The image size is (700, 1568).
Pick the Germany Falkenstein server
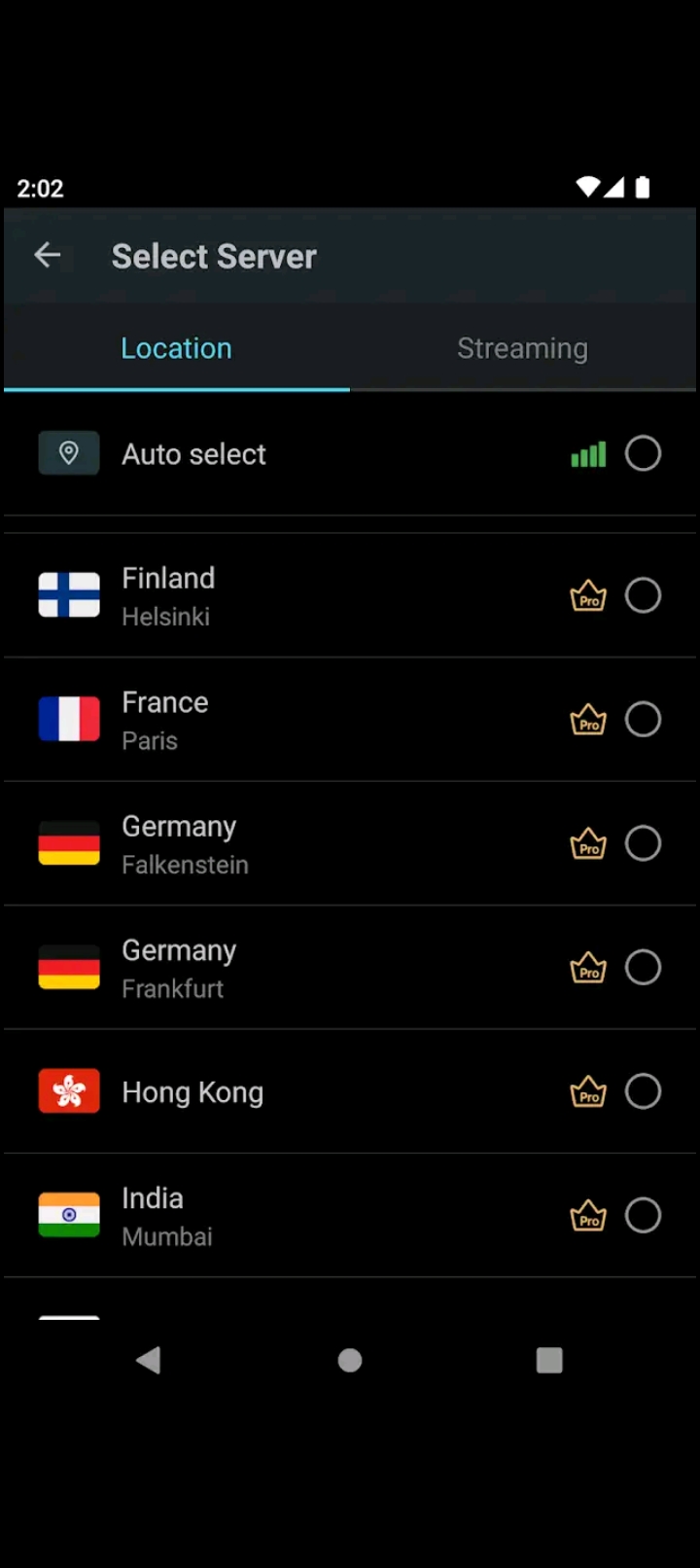(x=292, y=843)
